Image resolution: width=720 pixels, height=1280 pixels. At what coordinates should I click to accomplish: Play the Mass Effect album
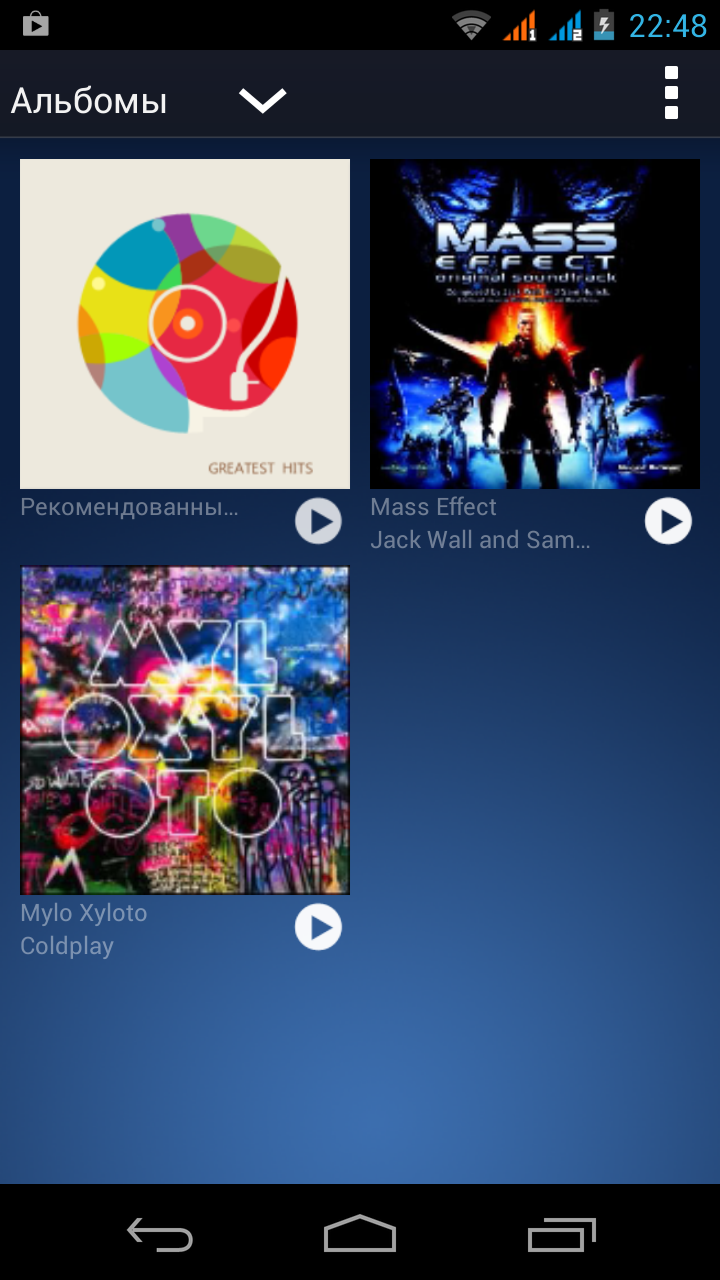point(668,521)
